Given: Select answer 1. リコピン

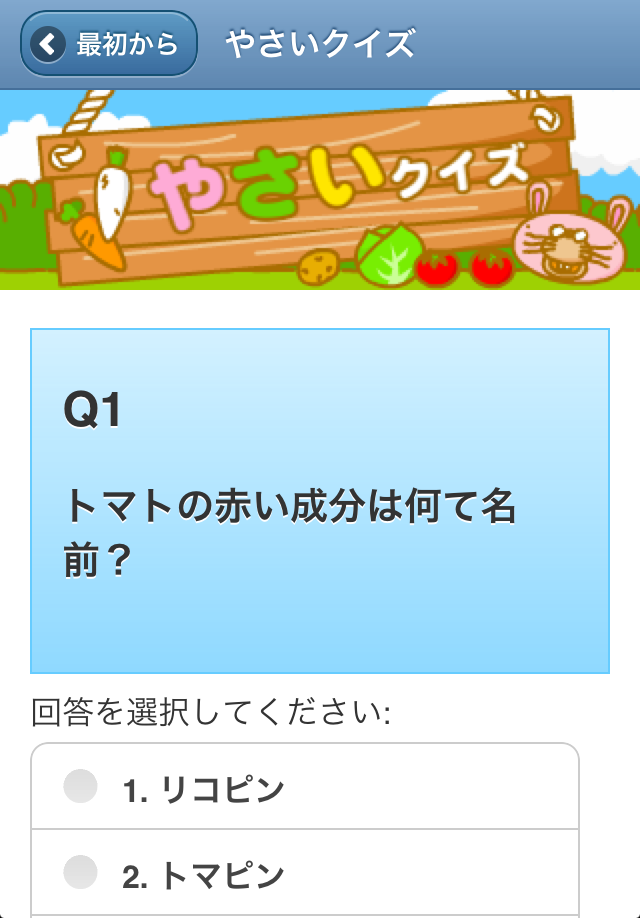Looking at the screenshot, I should coord(305,788).
